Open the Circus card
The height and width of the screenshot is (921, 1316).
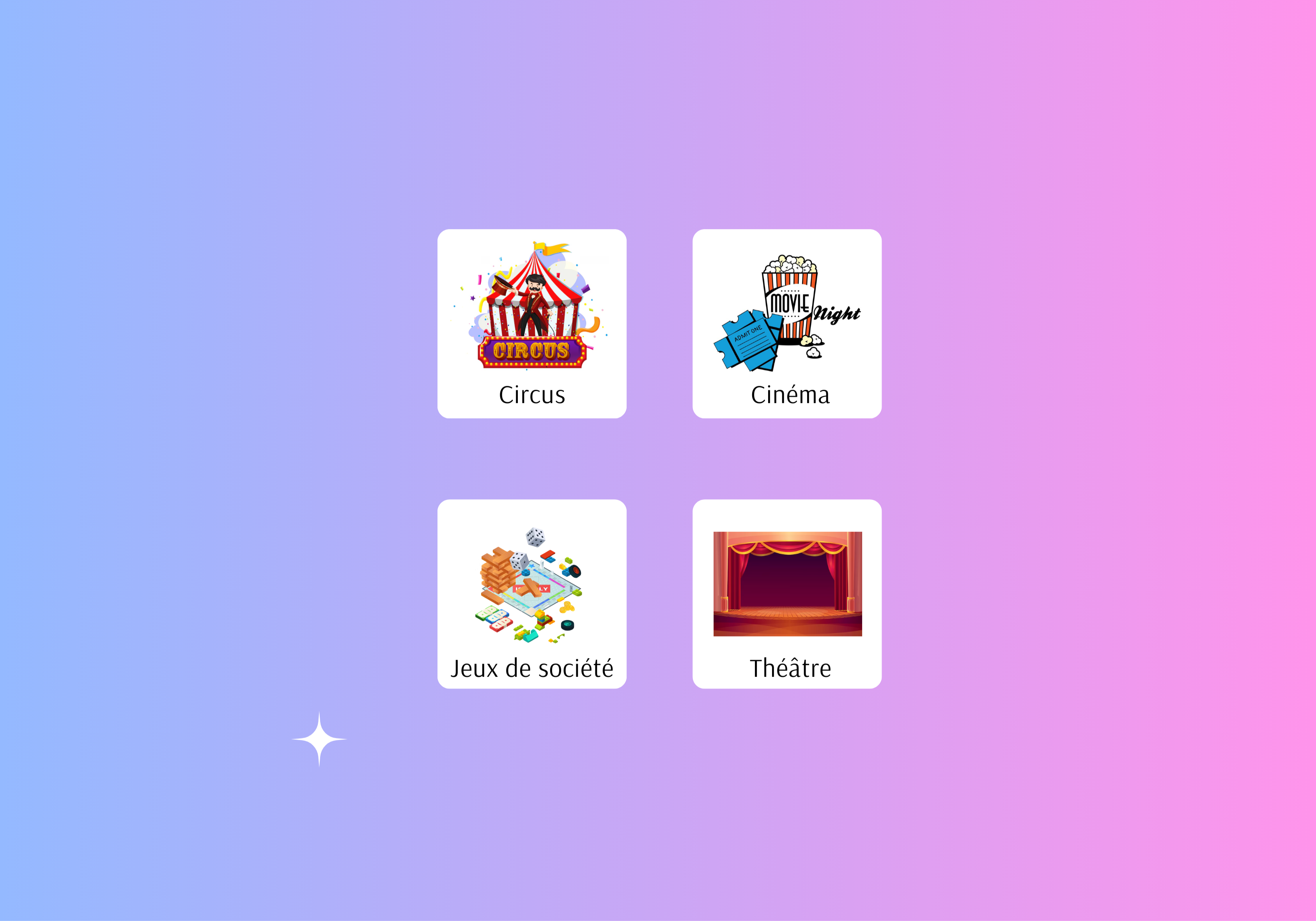531,323
